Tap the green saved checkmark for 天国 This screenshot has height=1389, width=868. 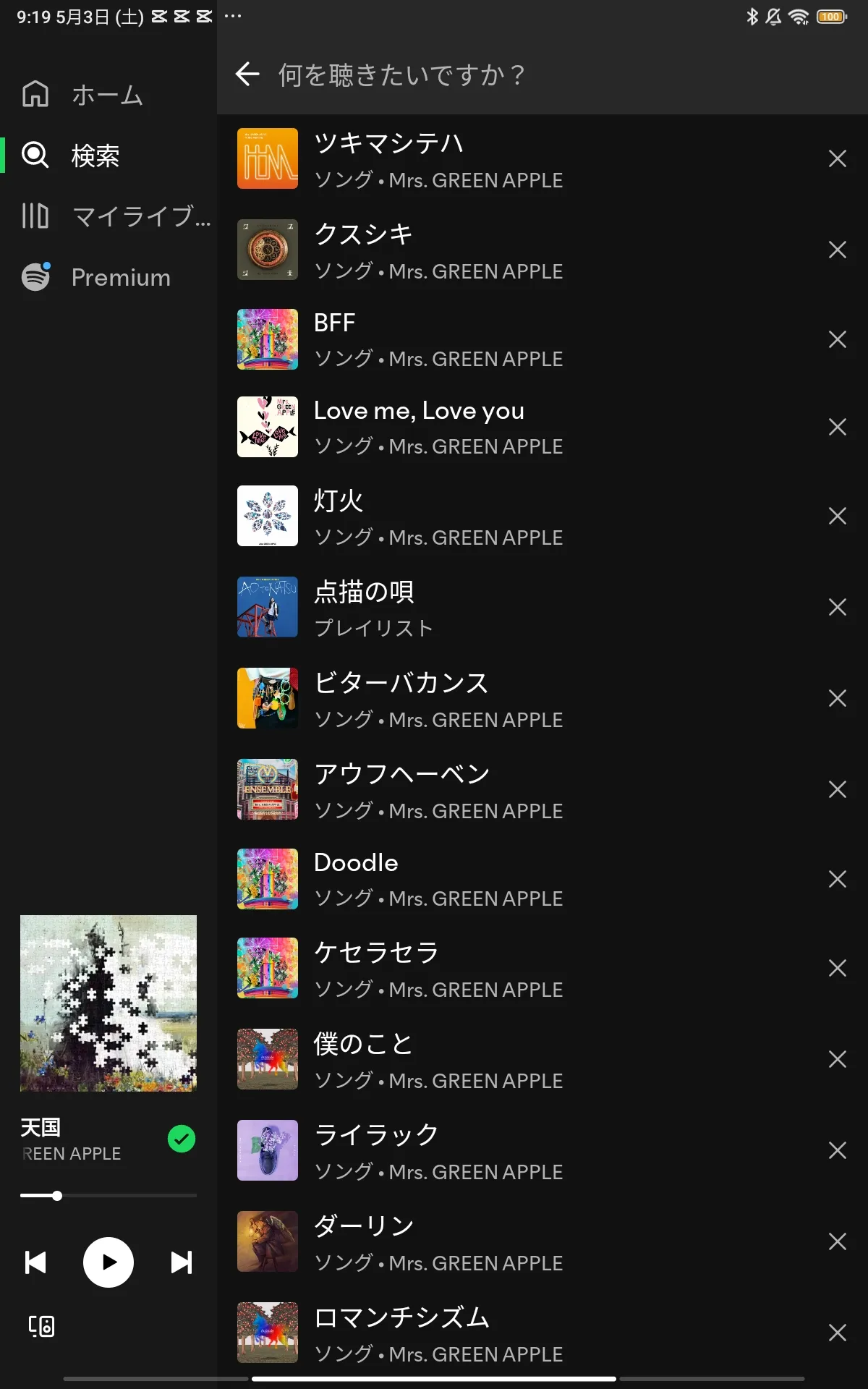(182, 1139)
